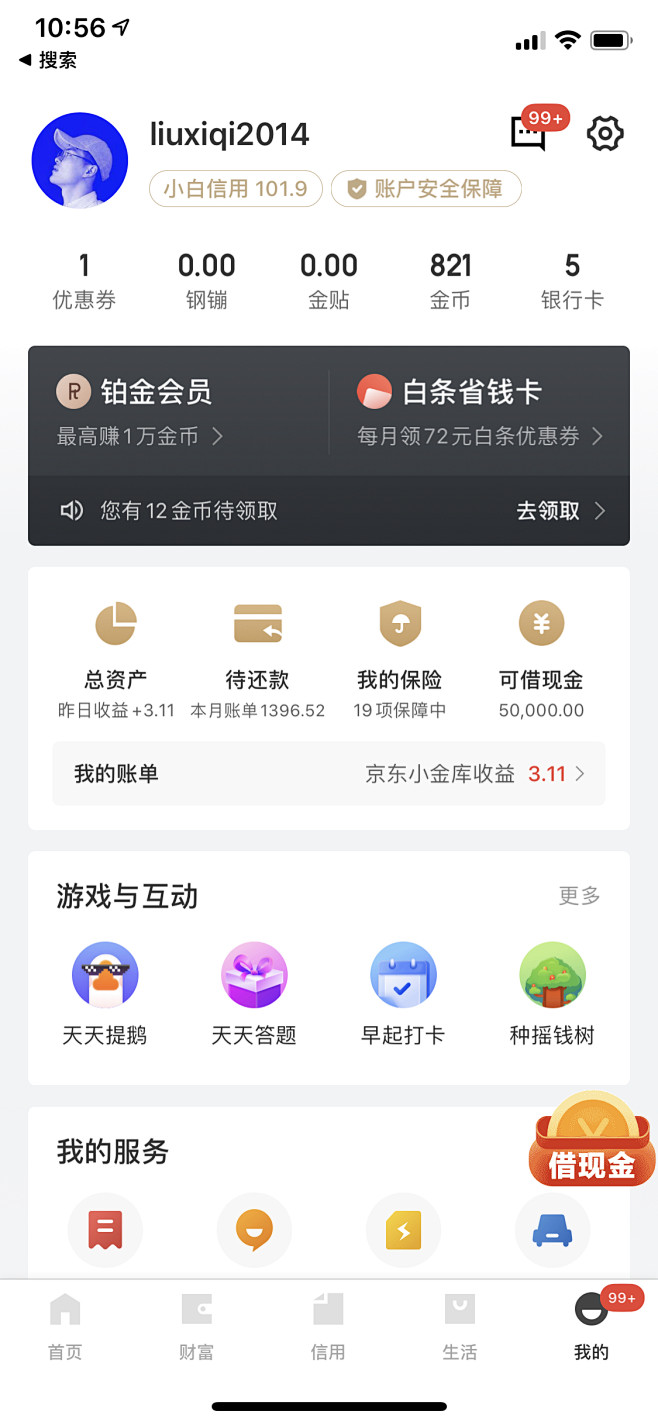Open the settings gear icon
Image resolution: width=658 pixels, height=1425 pixels.
tap(605, 134)
